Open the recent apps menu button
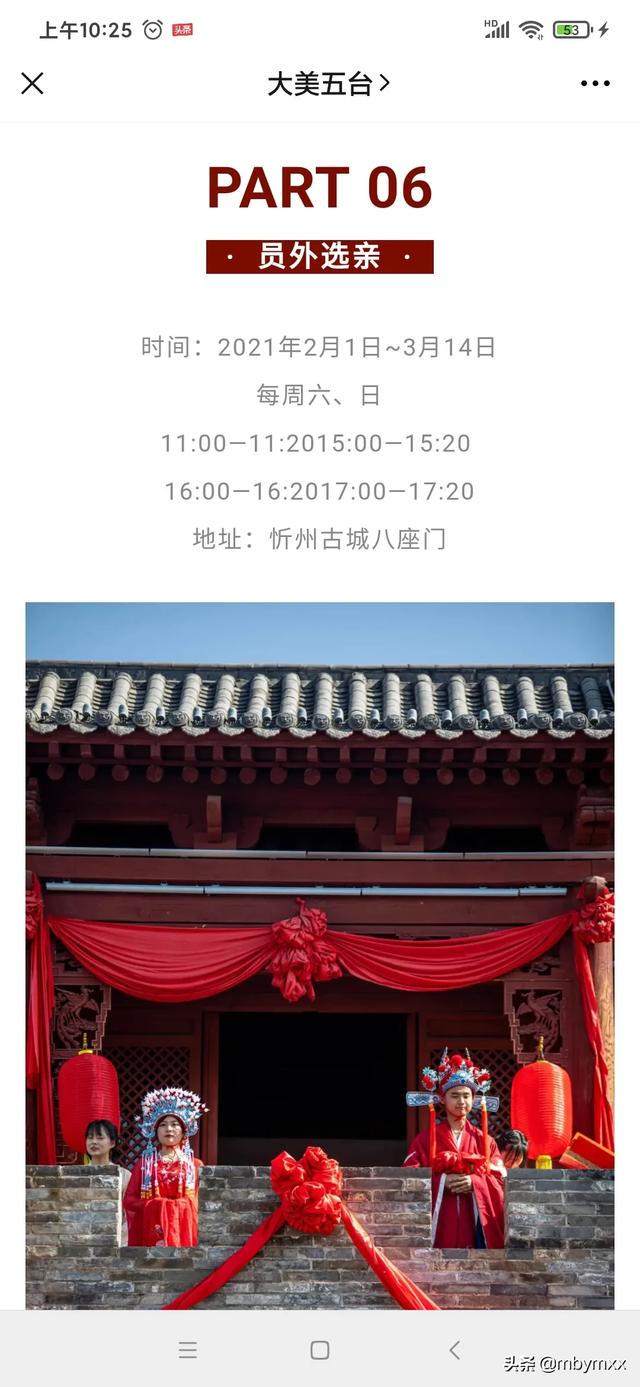Image resolution: width=640 pixels, height=1387 pixels. [x=188, y=1350]
